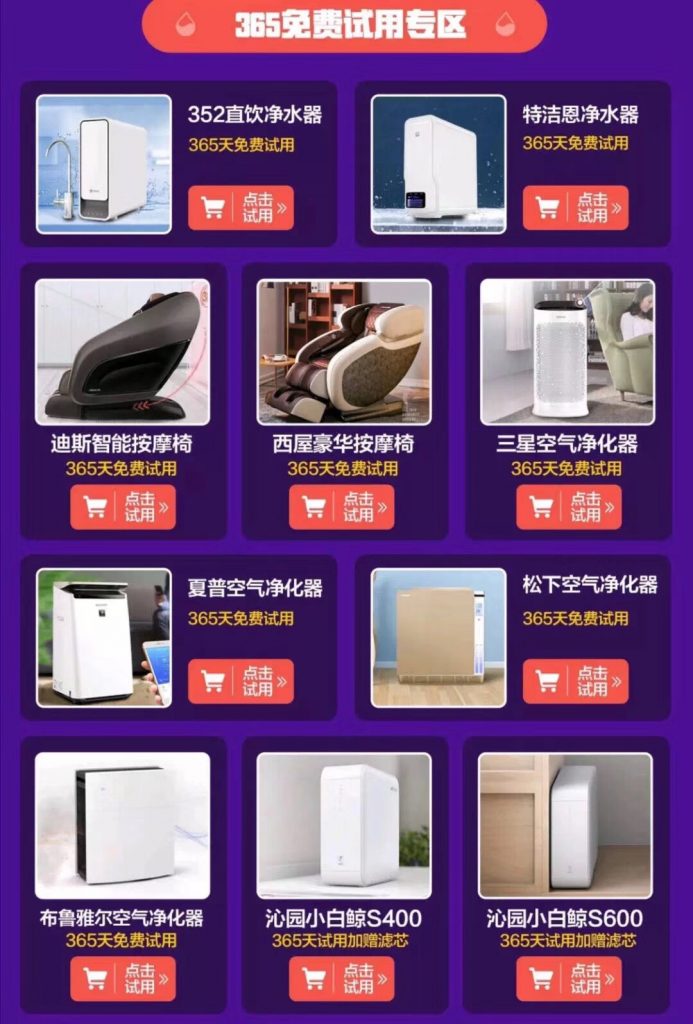Tap 点击试用 for 352直饮净水器
The height and width of the screenshot is (1024, 693).
pyautogui.click(x=241, y=208)
